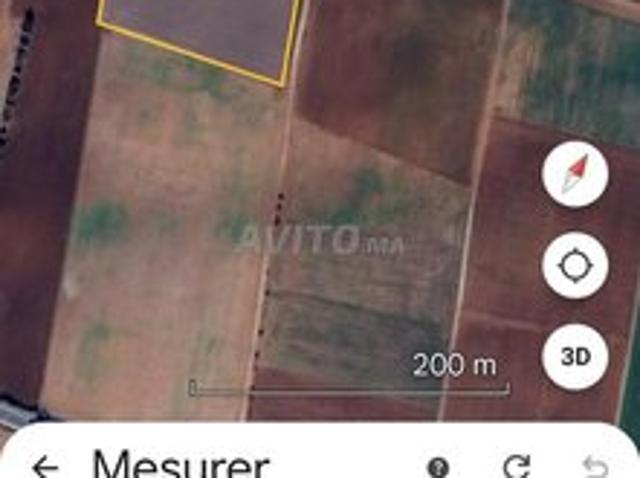Switch the map to 3D view
The image size is (640, 478).
pyautogui.click(x=574, y=356)
